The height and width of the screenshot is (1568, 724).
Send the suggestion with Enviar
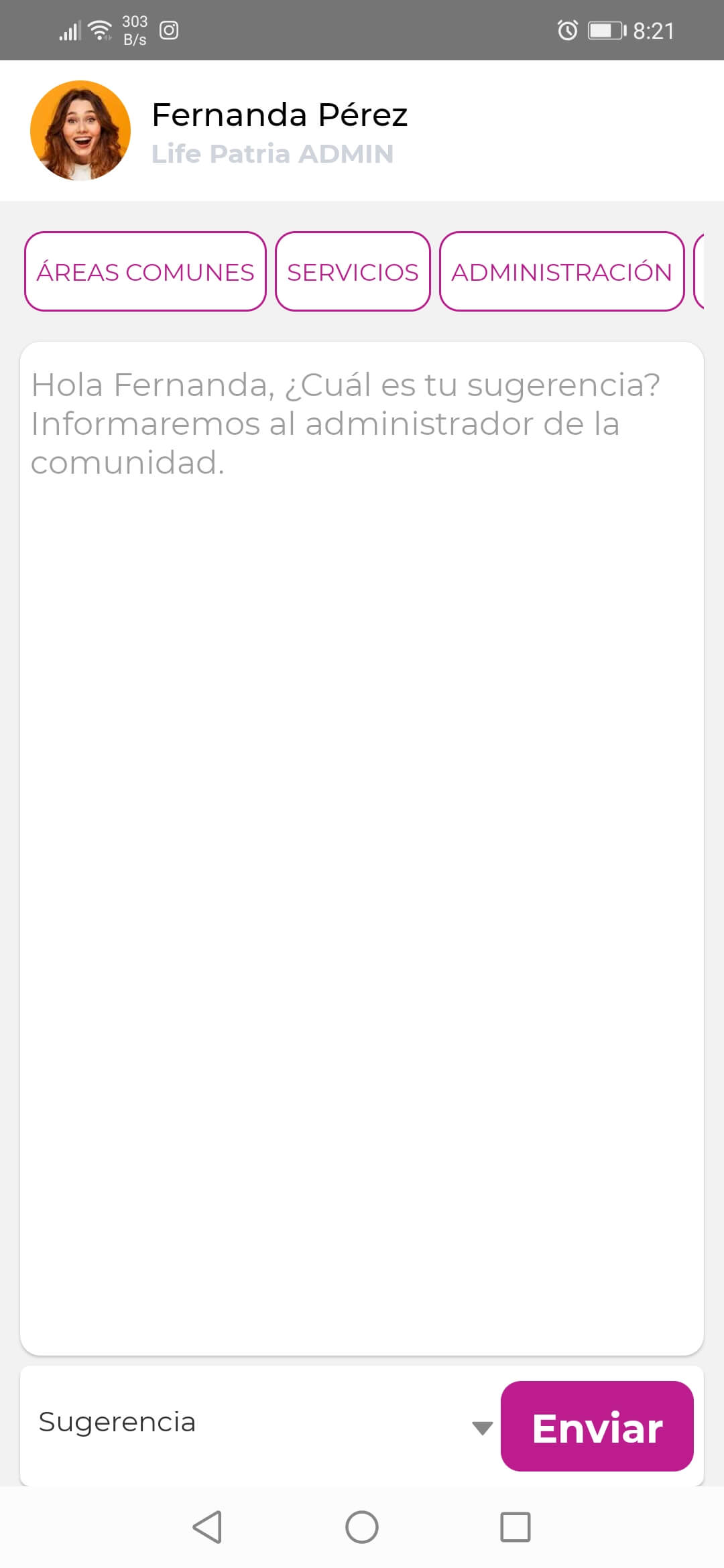597,1427
